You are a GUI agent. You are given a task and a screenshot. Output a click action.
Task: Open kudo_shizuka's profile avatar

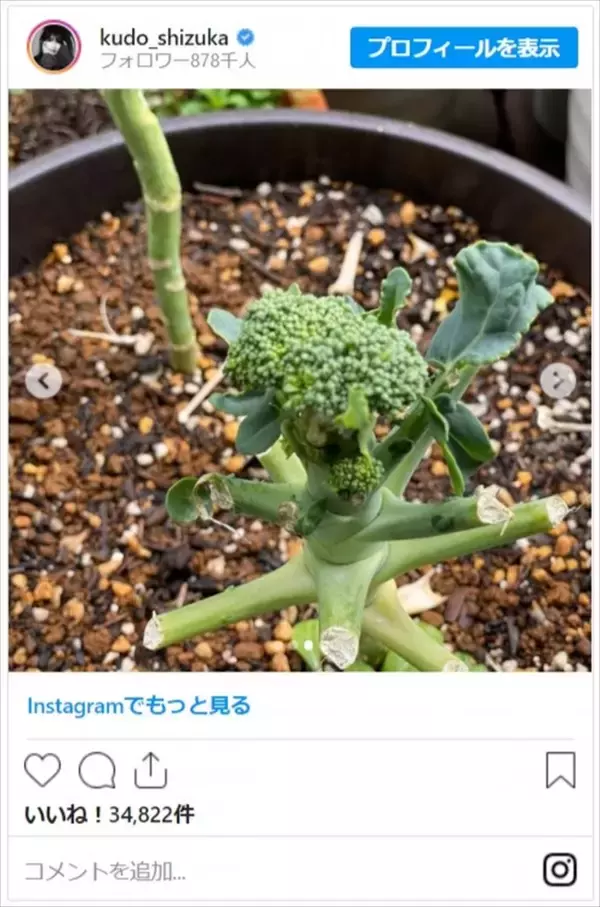coord(53,47)
